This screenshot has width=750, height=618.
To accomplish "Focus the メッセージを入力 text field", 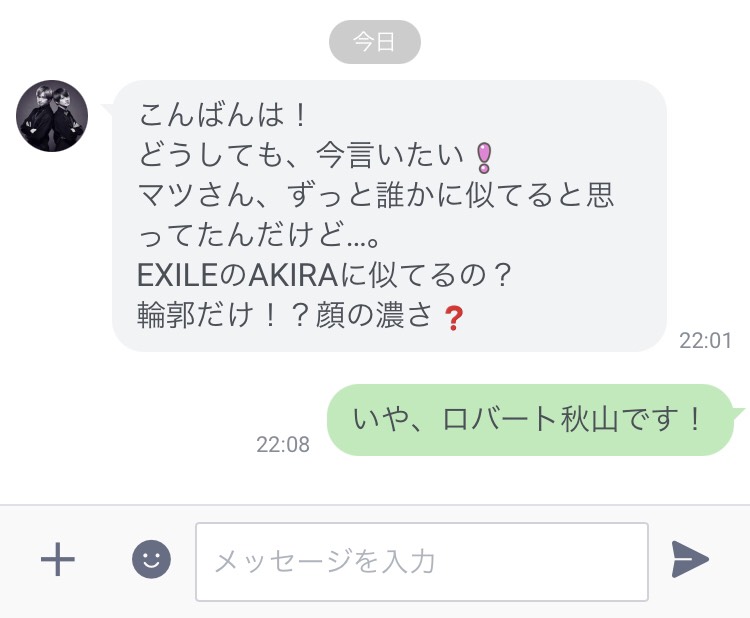I will (421, 561).
